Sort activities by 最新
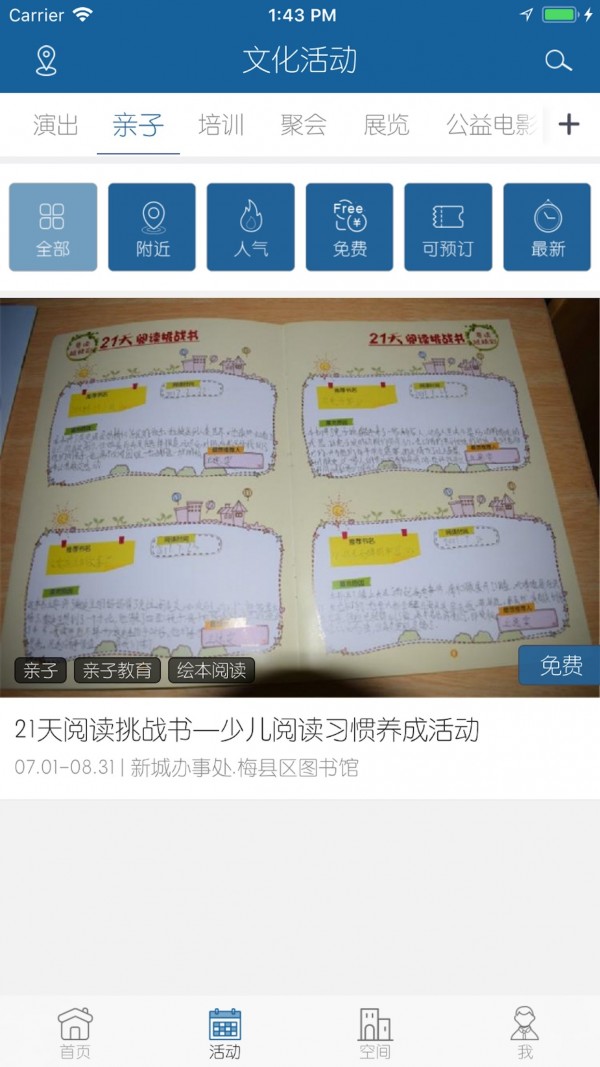The width and height of the screenshot is (600, 1067). click(547, 227)
